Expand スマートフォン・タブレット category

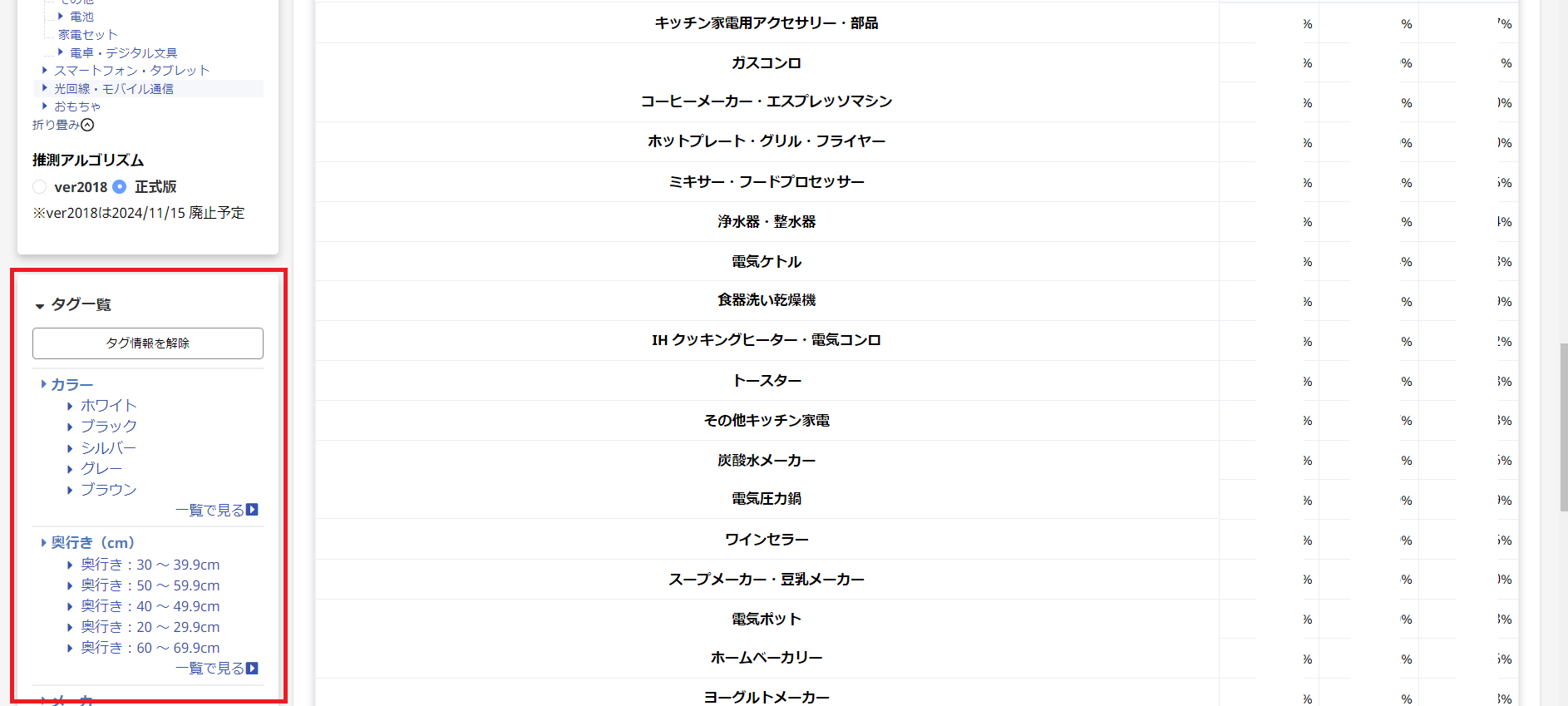(x=131, y=71)
